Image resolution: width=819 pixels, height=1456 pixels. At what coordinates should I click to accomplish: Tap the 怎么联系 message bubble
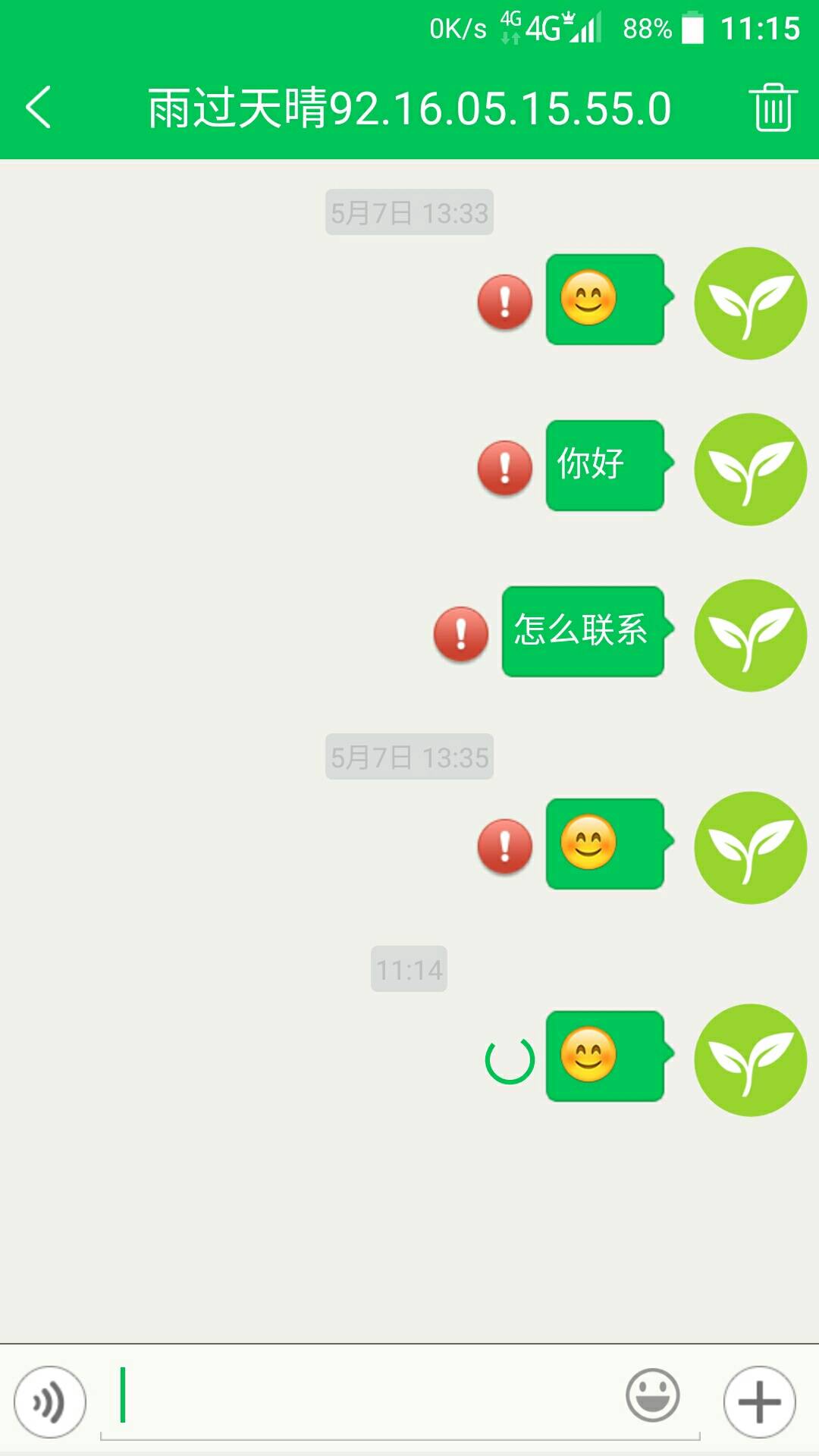[582, 631]
